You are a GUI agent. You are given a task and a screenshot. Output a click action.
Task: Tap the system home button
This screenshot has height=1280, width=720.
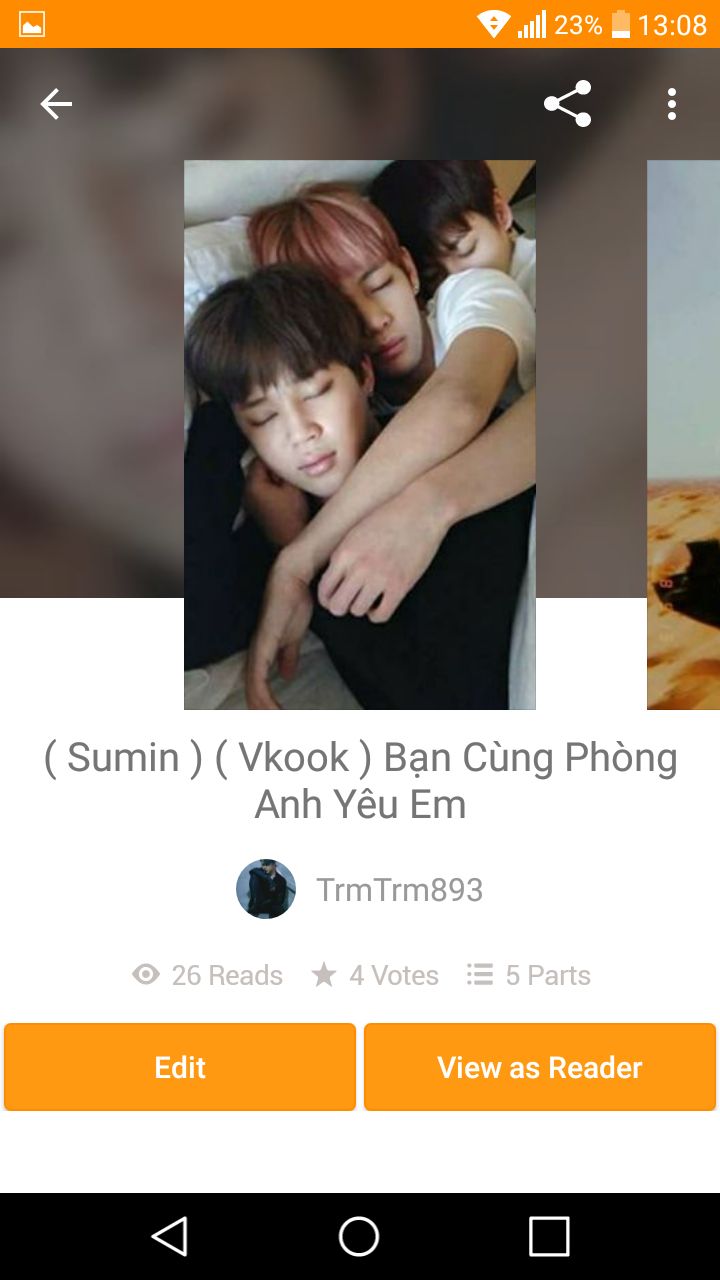click(x=359, y=1236)
